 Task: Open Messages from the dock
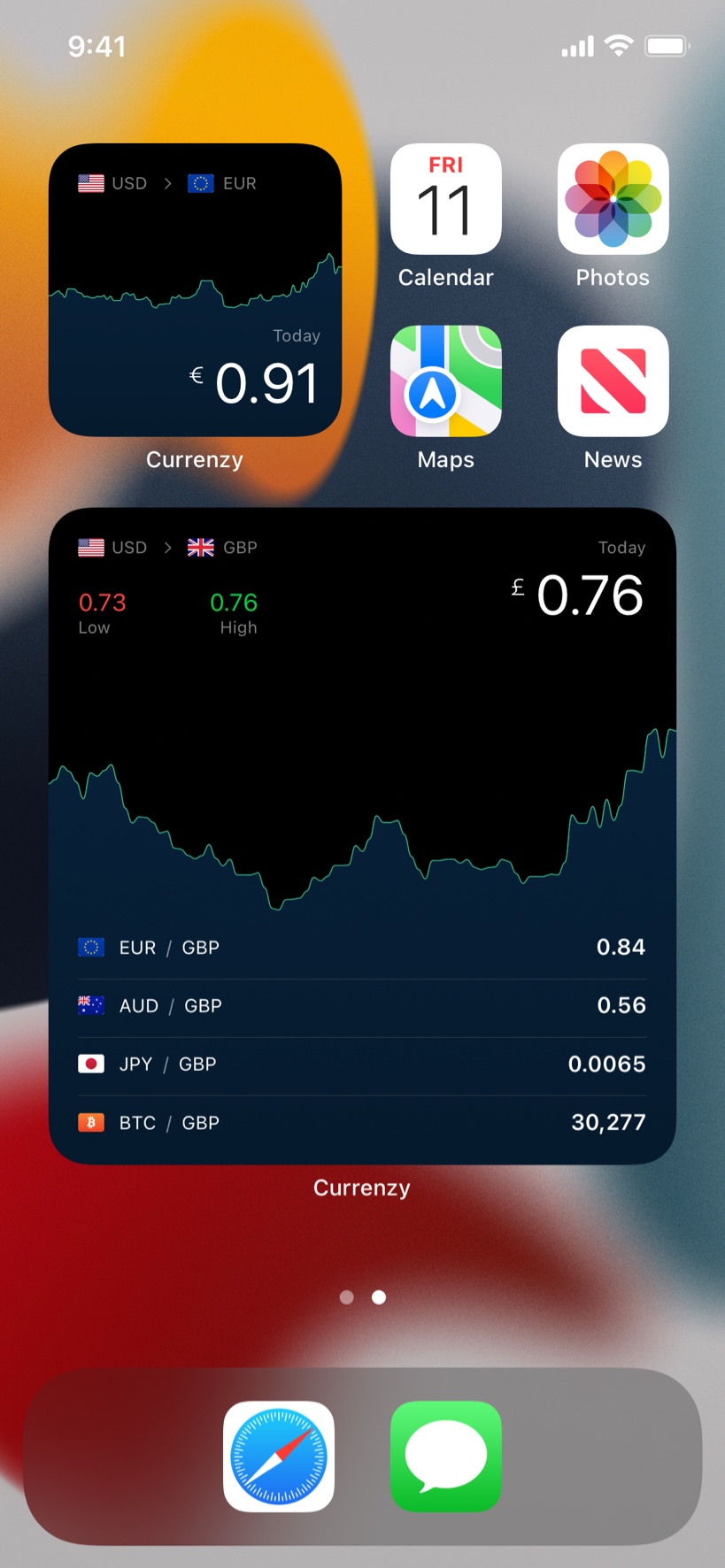tap(446, 1457)
